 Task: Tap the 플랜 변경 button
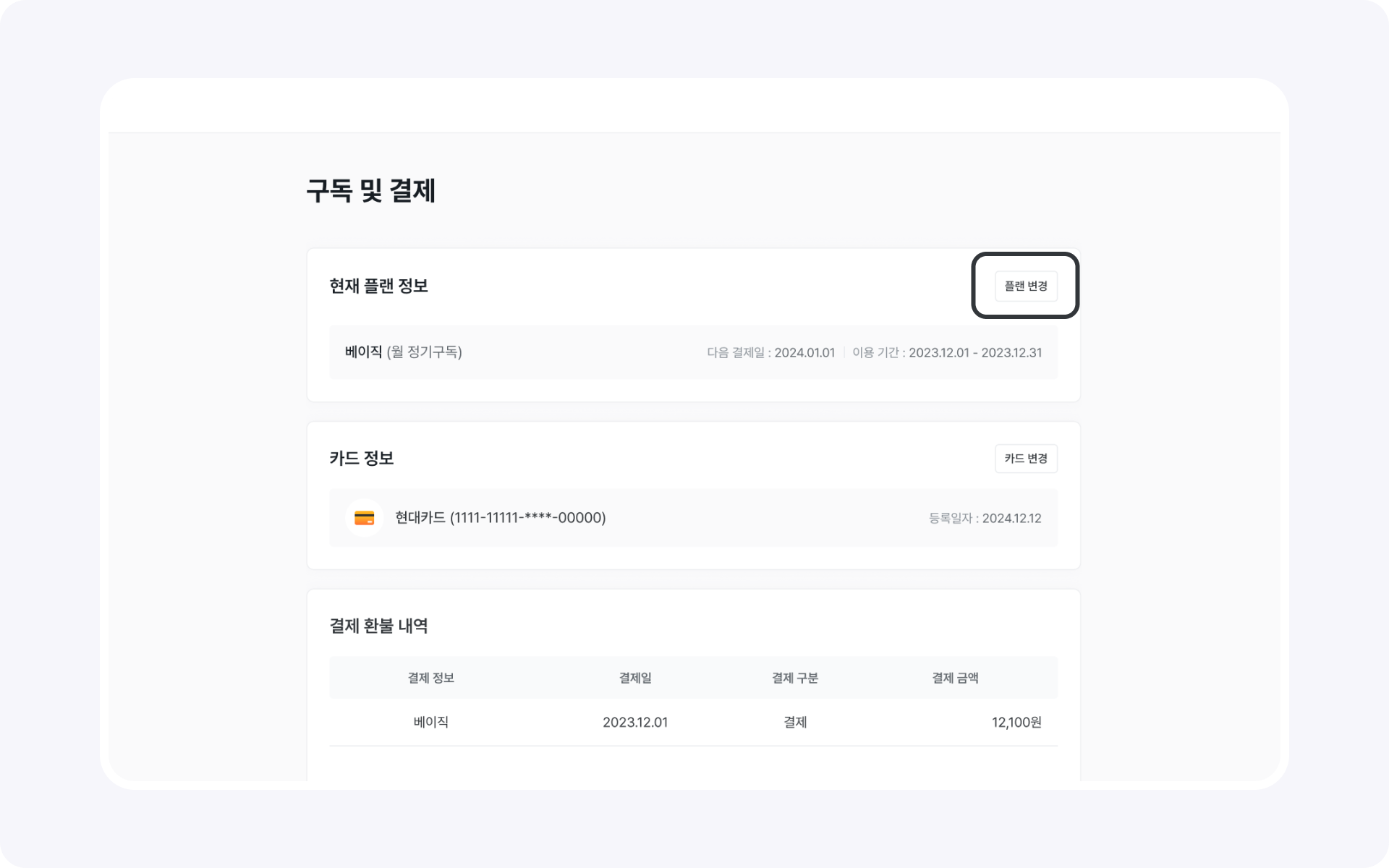(1026, 286)
